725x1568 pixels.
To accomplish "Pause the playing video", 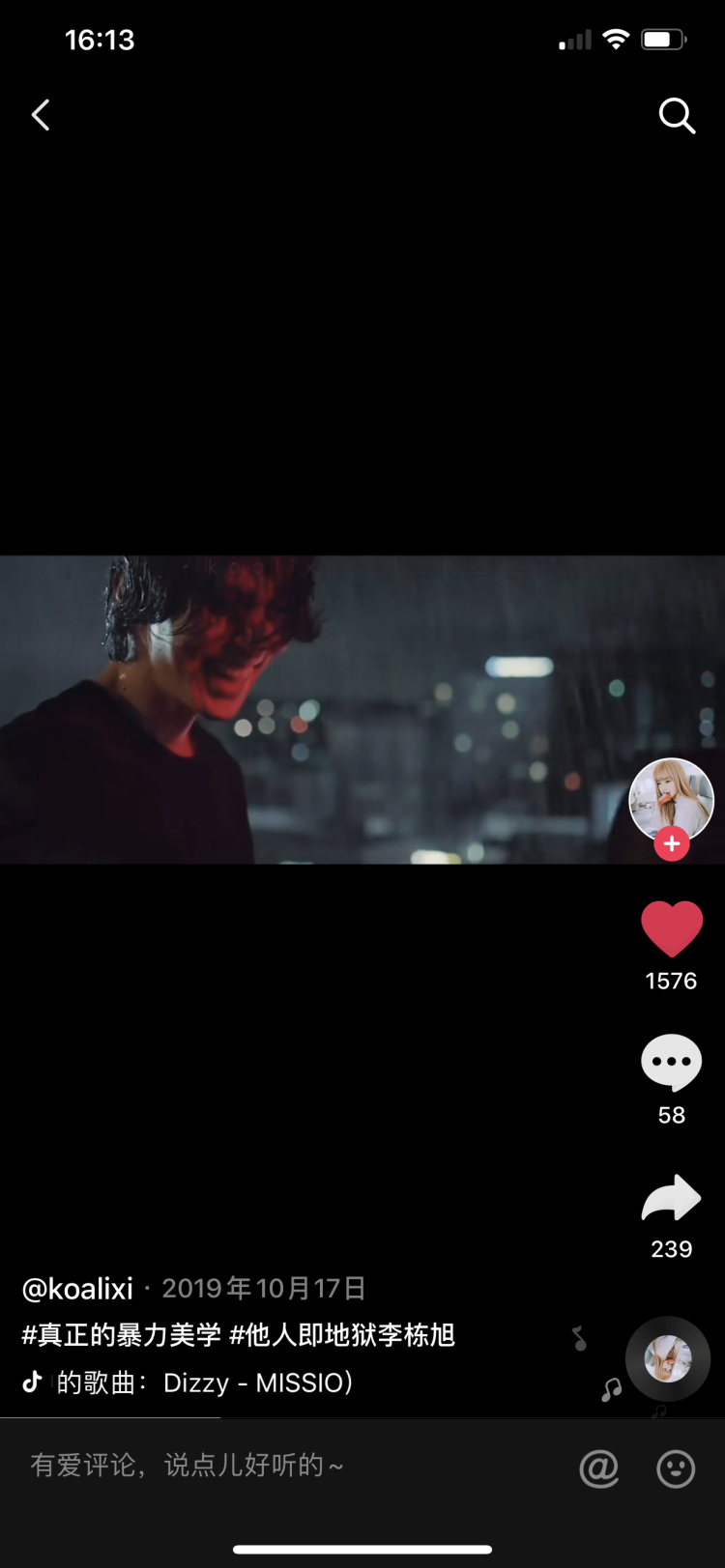I will click(362, 708).
